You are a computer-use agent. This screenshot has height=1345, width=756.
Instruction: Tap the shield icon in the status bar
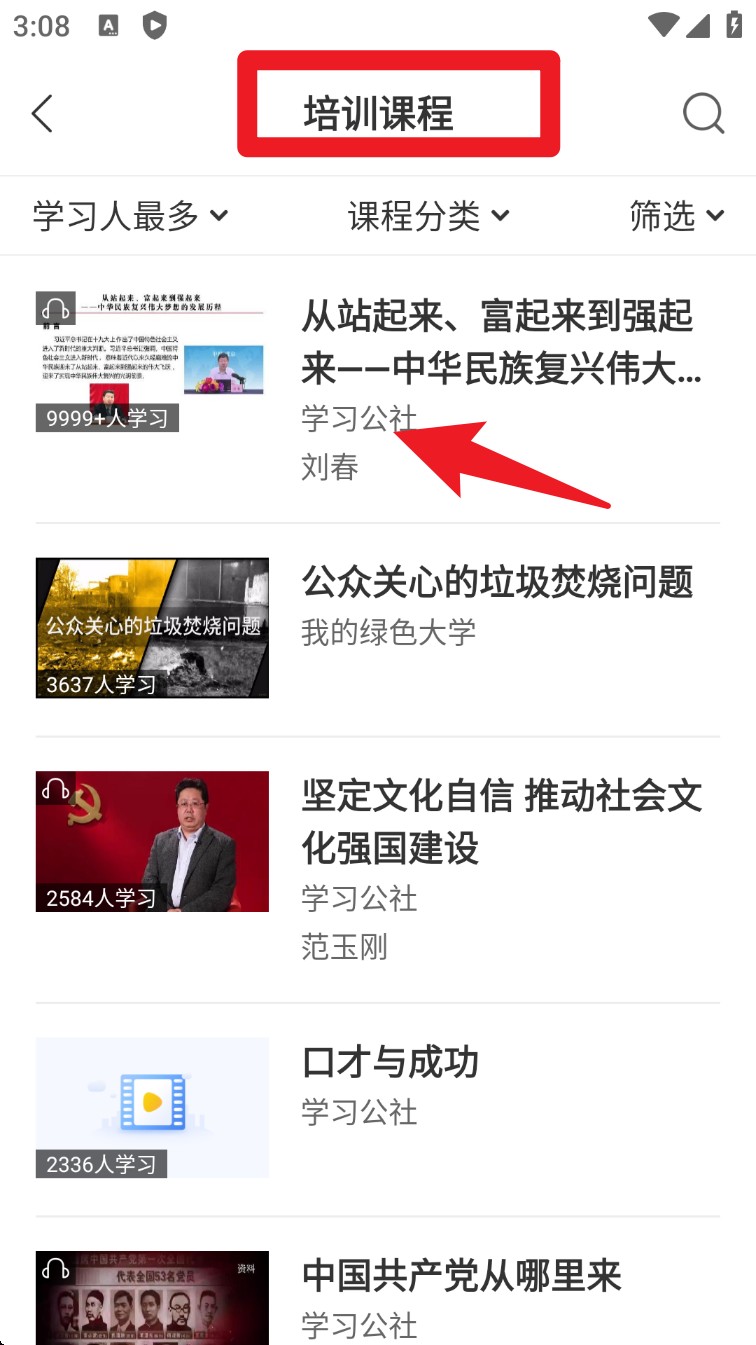click(156, 25)
